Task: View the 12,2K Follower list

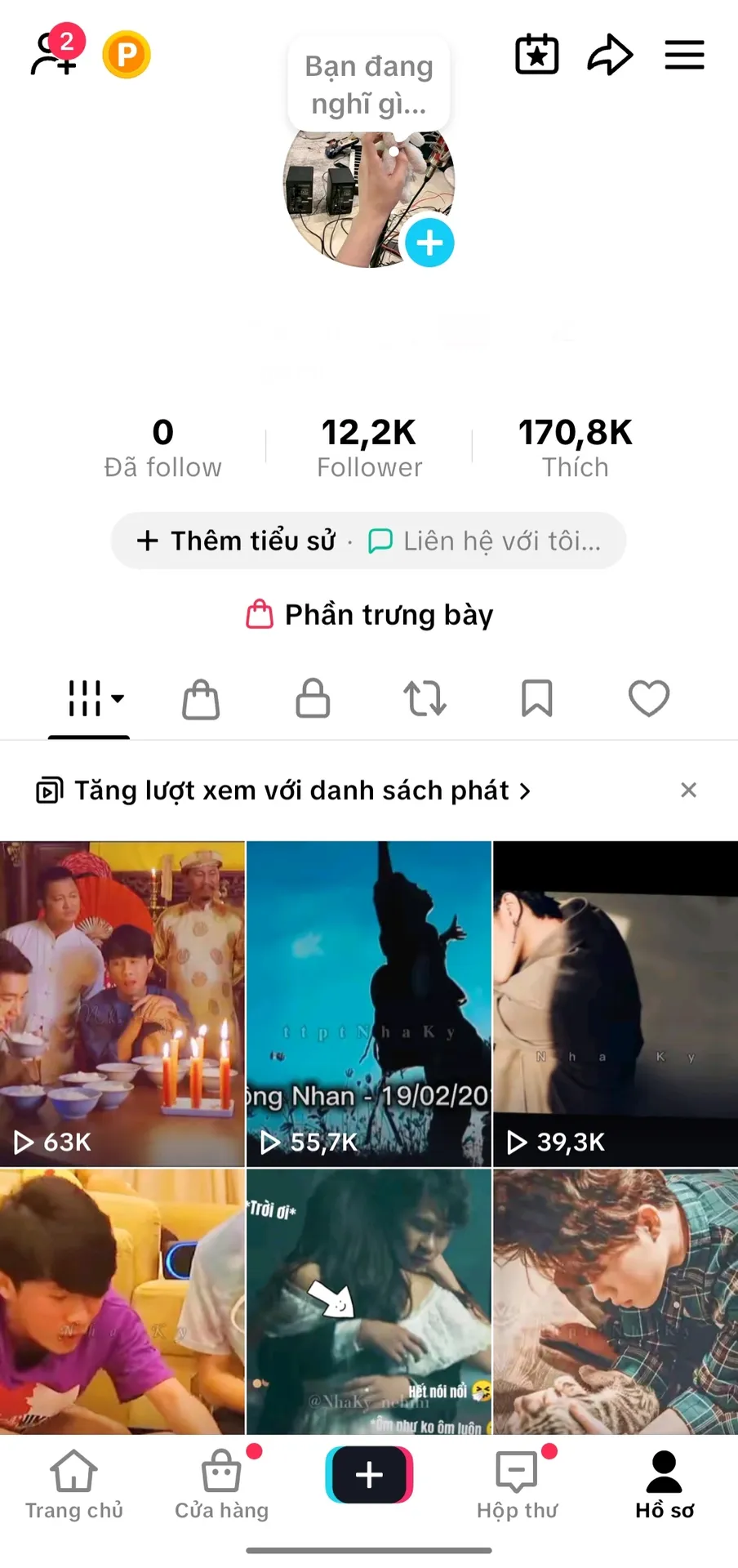Action: pyautogui.click(x=369, y=448)
